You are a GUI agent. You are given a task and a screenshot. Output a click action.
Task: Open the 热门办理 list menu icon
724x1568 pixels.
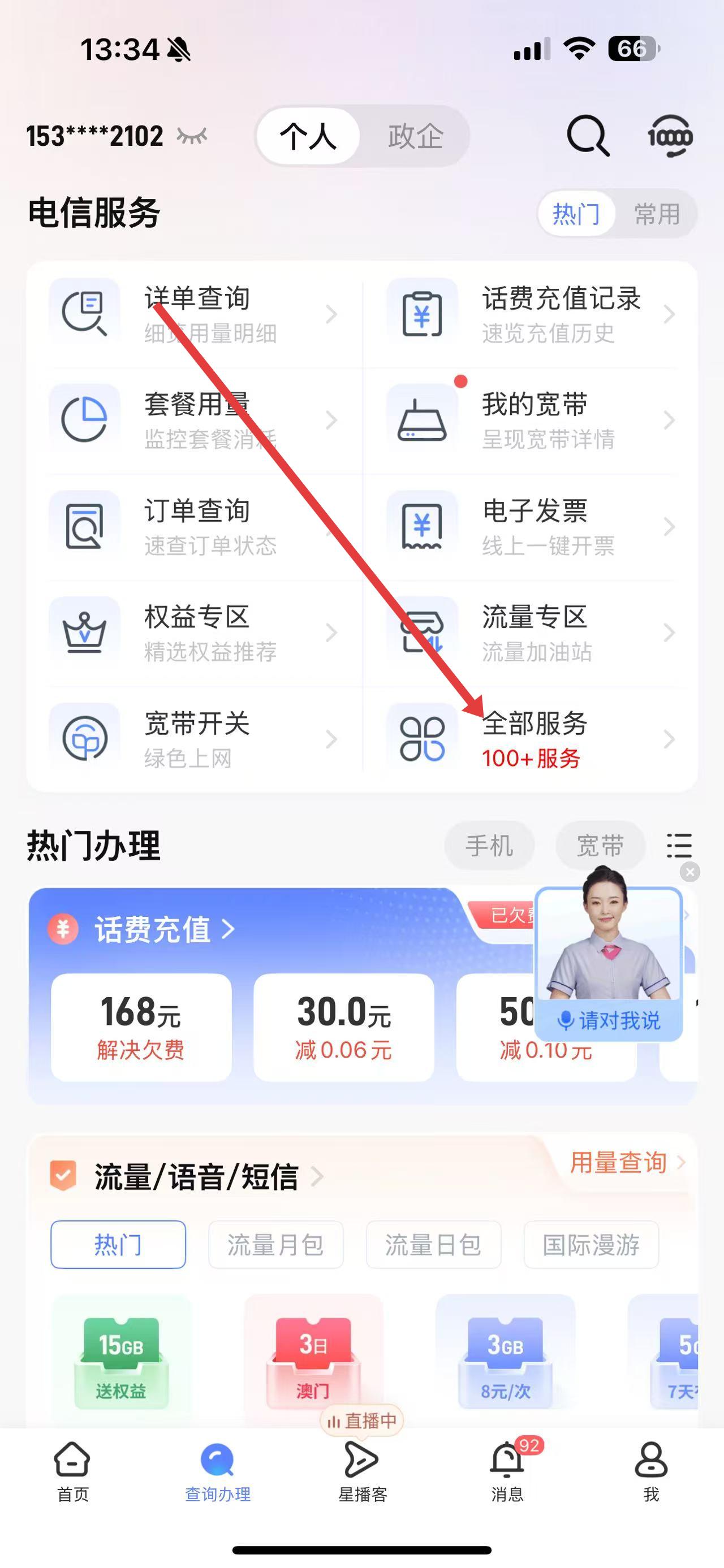[679, 846]
